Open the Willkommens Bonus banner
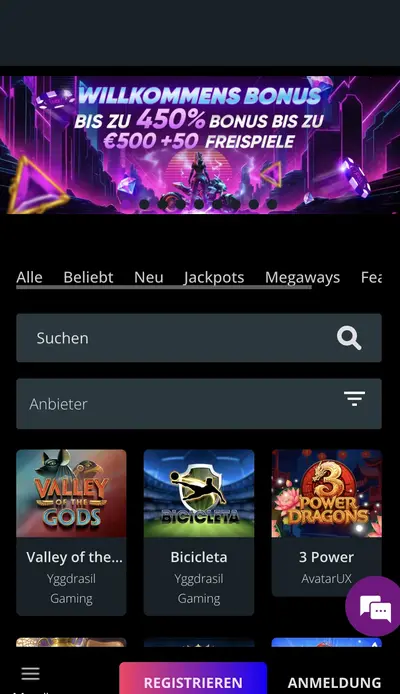The height and width of the screenshot is (694, 400). pyautogui.click(x=200, y=145)
